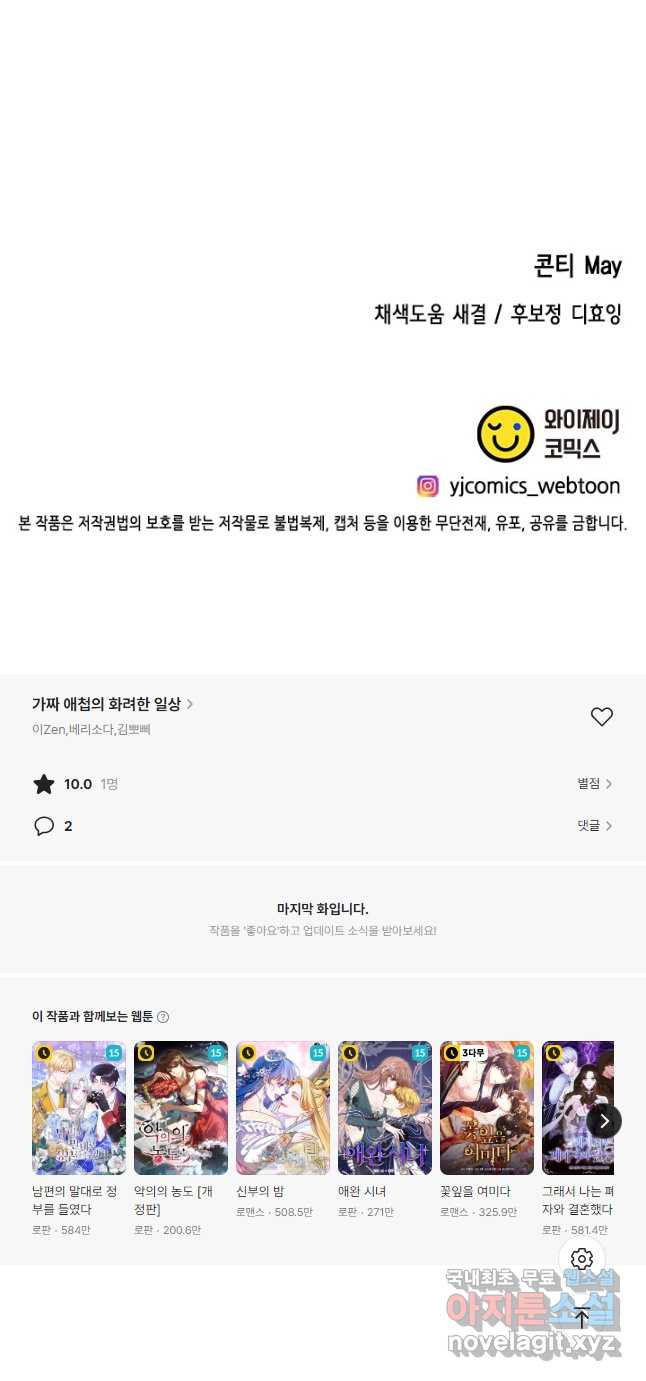The height and width of the screenshot is (1381, 646).
Task: Show info about 이 작품과 함께보는 웹툰
Action: tap(163, 1017)
